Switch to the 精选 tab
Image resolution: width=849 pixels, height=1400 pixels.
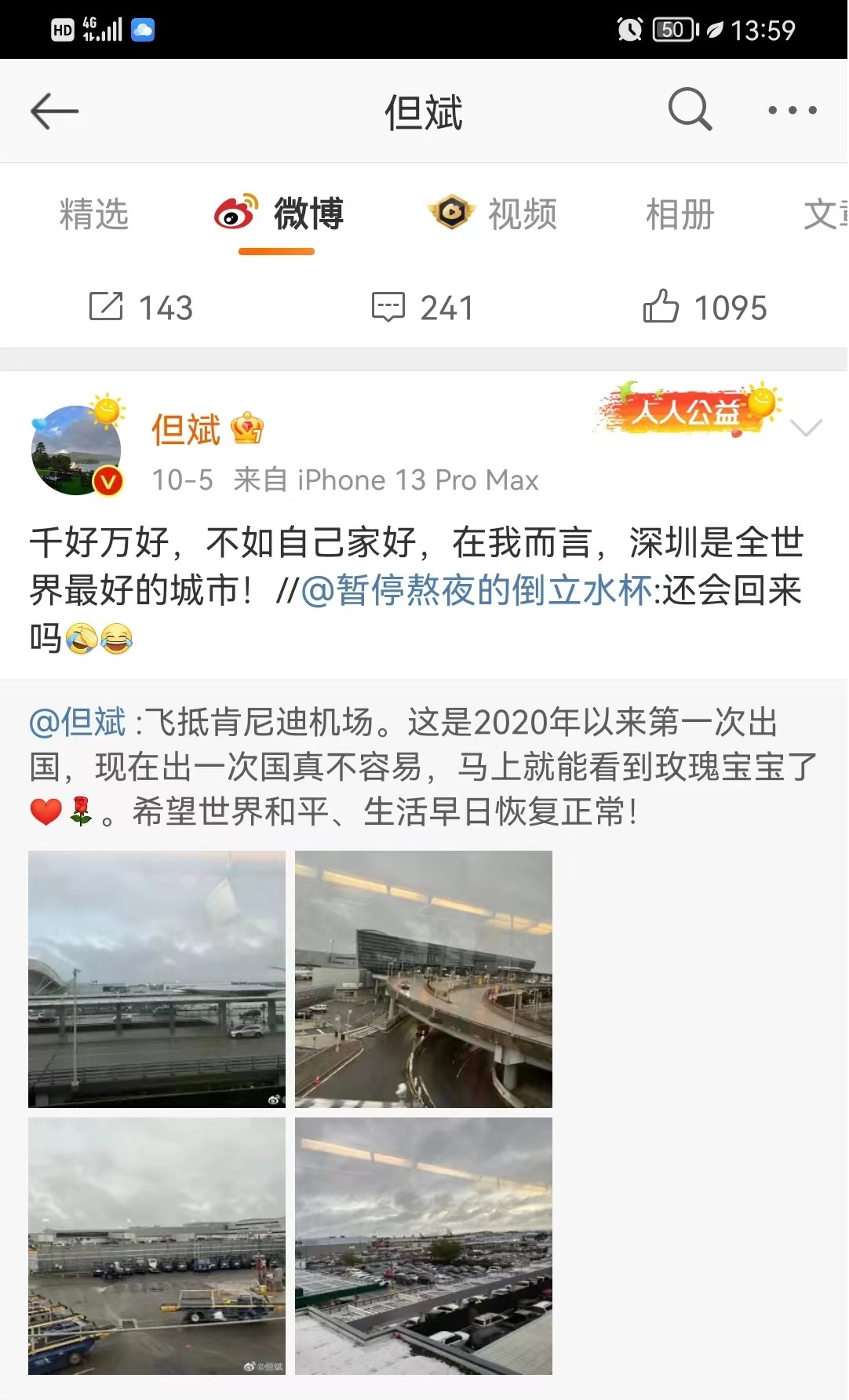click(94, 214)
